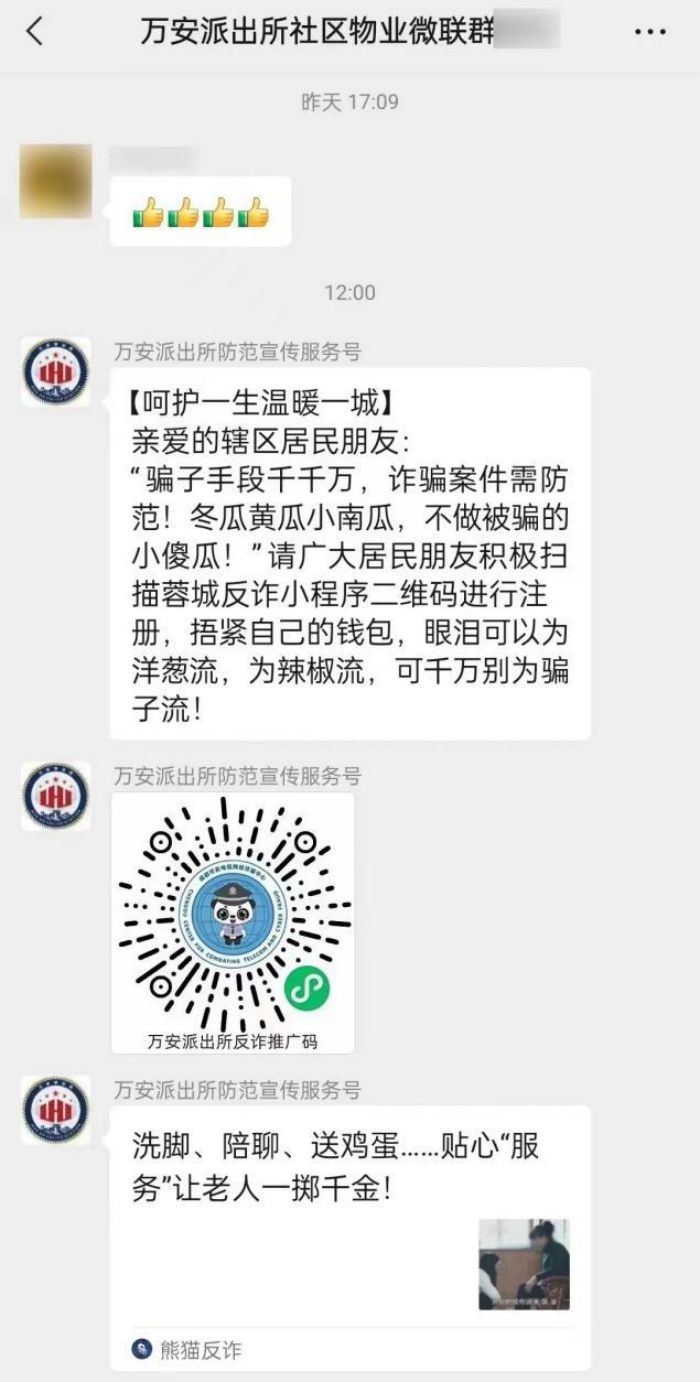Screen dimensions: 700x1382
Task: Open the chat's three-dot options menu
Action: click(x=650, y=32)
